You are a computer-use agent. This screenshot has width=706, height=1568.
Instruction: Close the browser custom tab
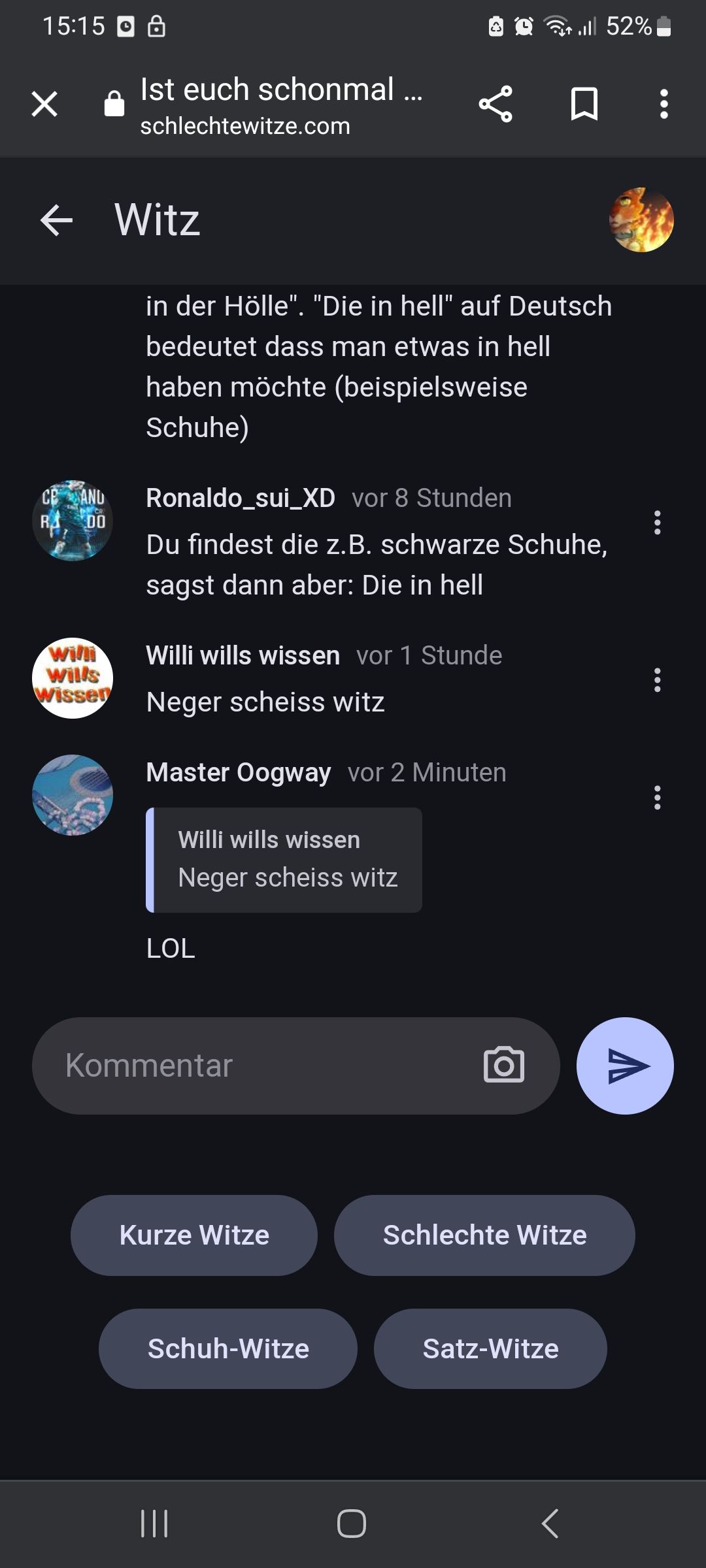point(44,104)
